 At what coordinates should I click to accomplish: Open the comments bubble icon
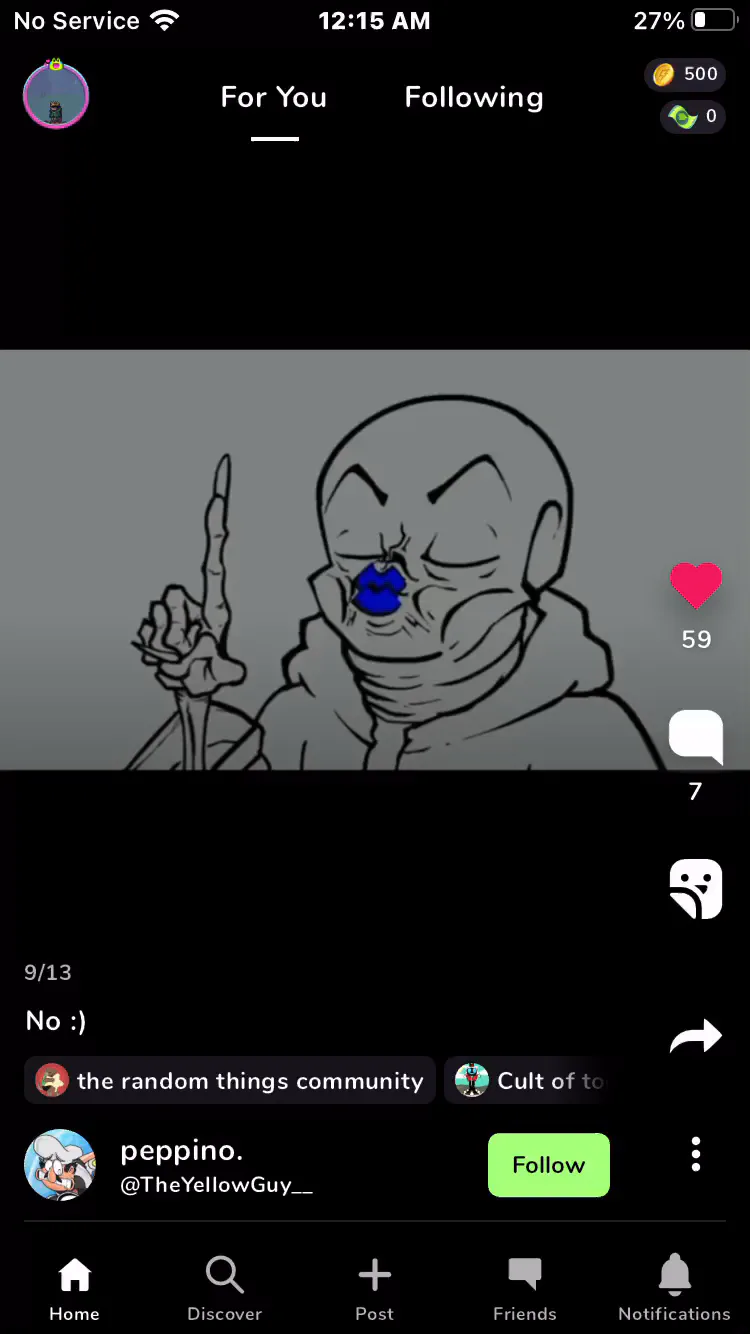[696, 737]
